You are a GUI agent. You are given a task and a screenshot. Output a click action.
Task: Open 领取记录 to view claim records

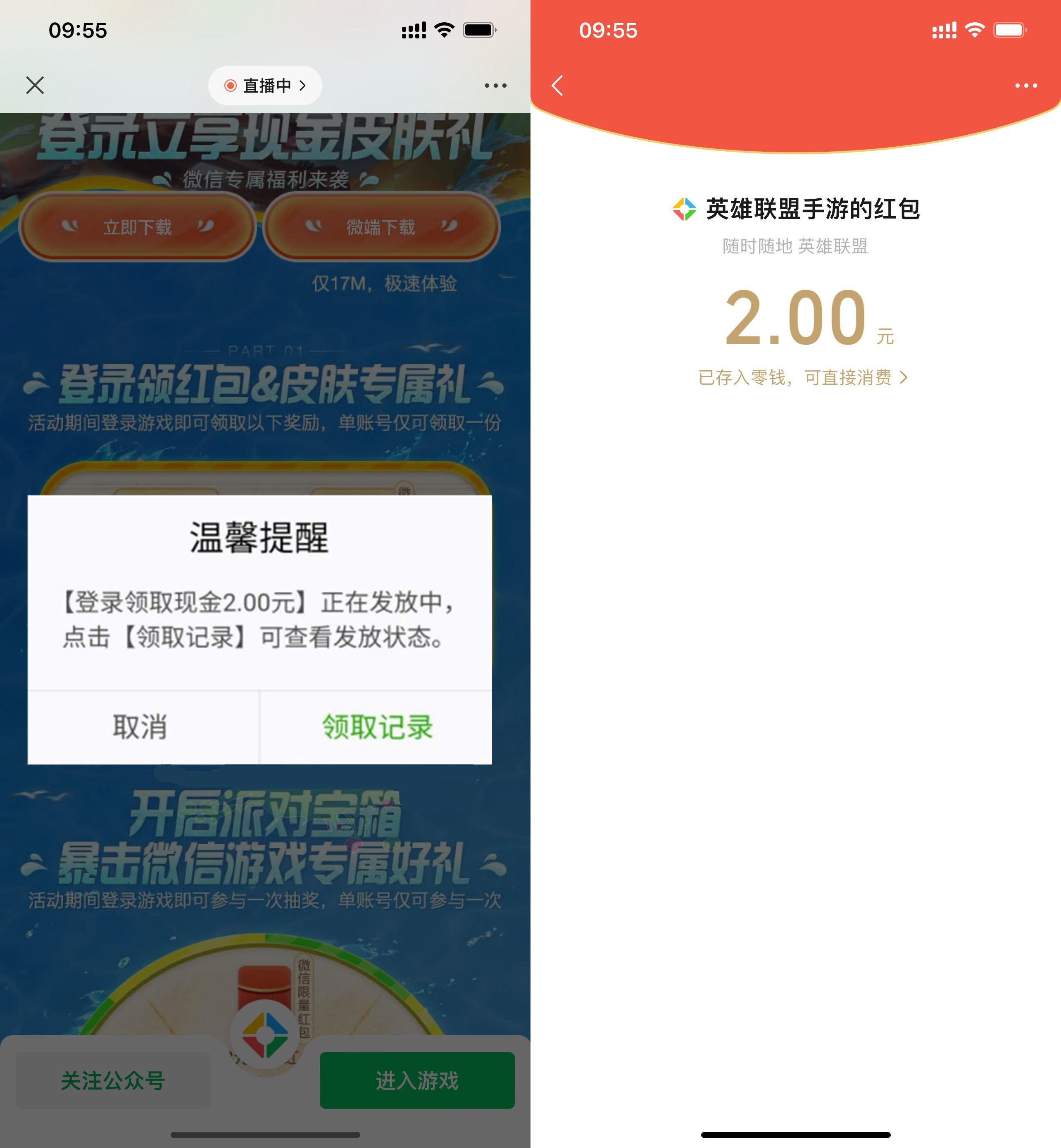click(x=377, y=726)
